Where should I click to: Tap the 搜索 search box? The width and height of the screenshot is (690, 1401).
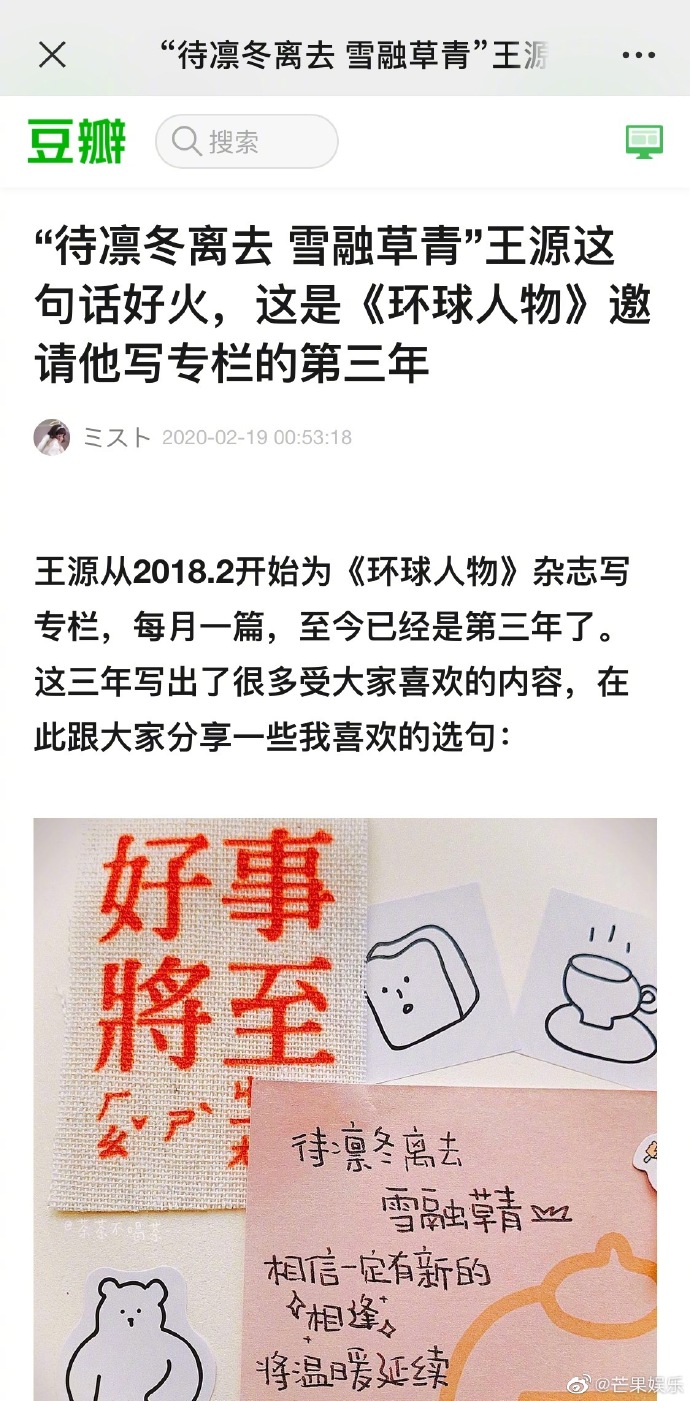[x=247, y=141]
